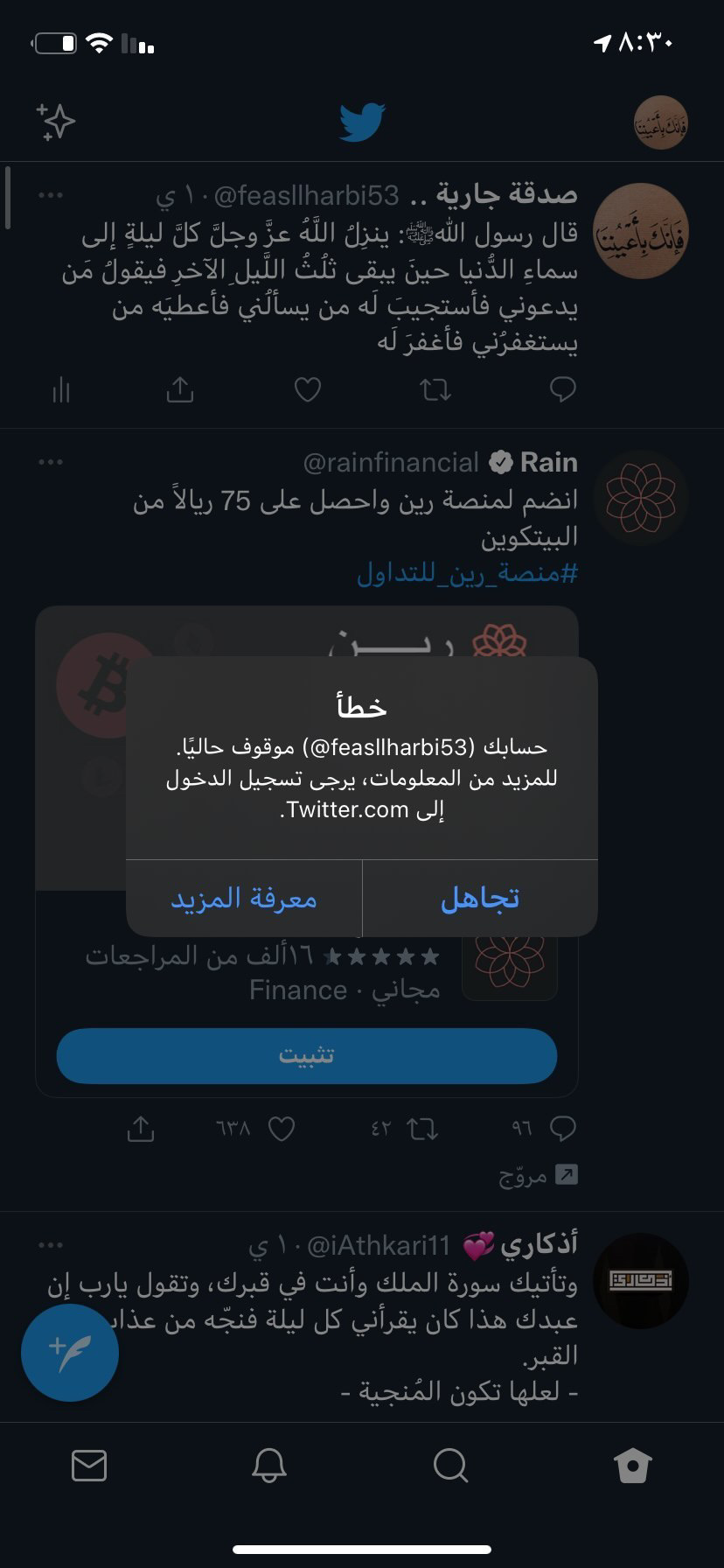
Task: Open the profile avatar in the top bar
Action: coord(660,122)
